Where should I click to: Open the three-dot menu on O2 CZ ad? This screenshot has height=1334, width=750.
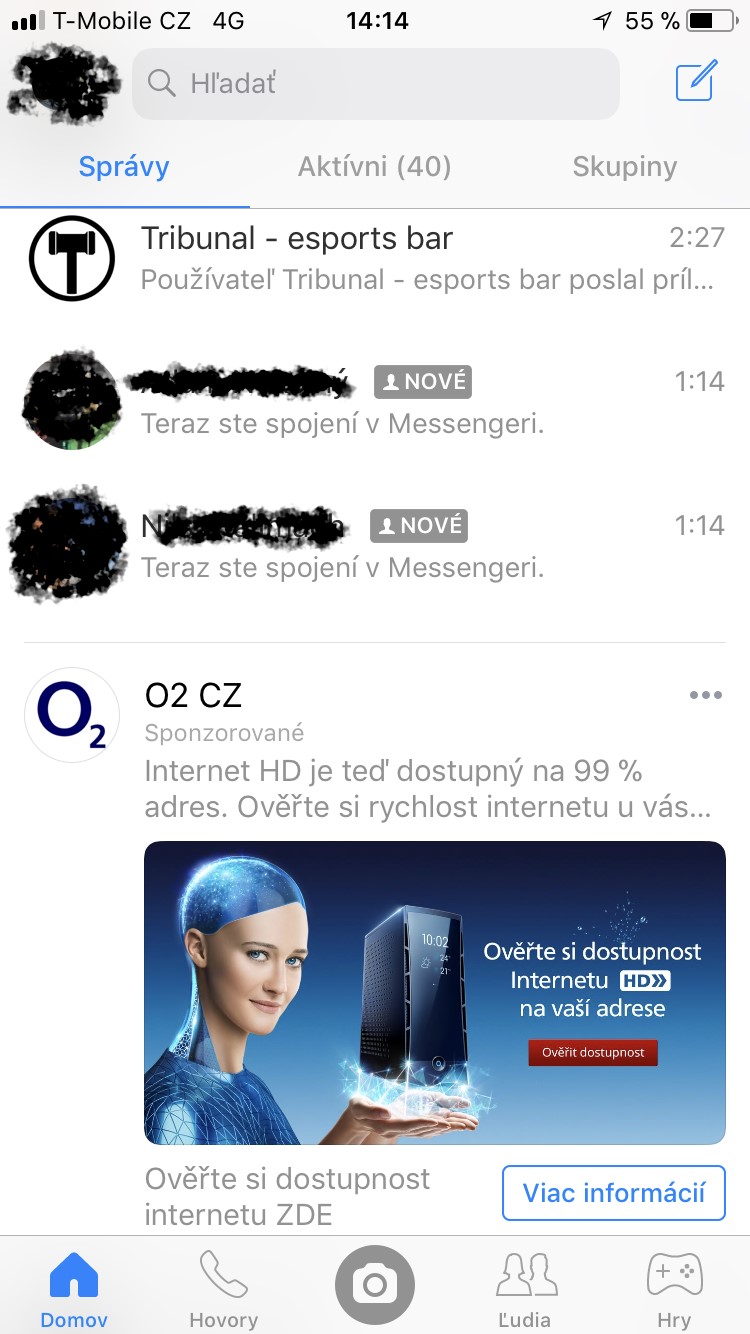pos(705,696)
